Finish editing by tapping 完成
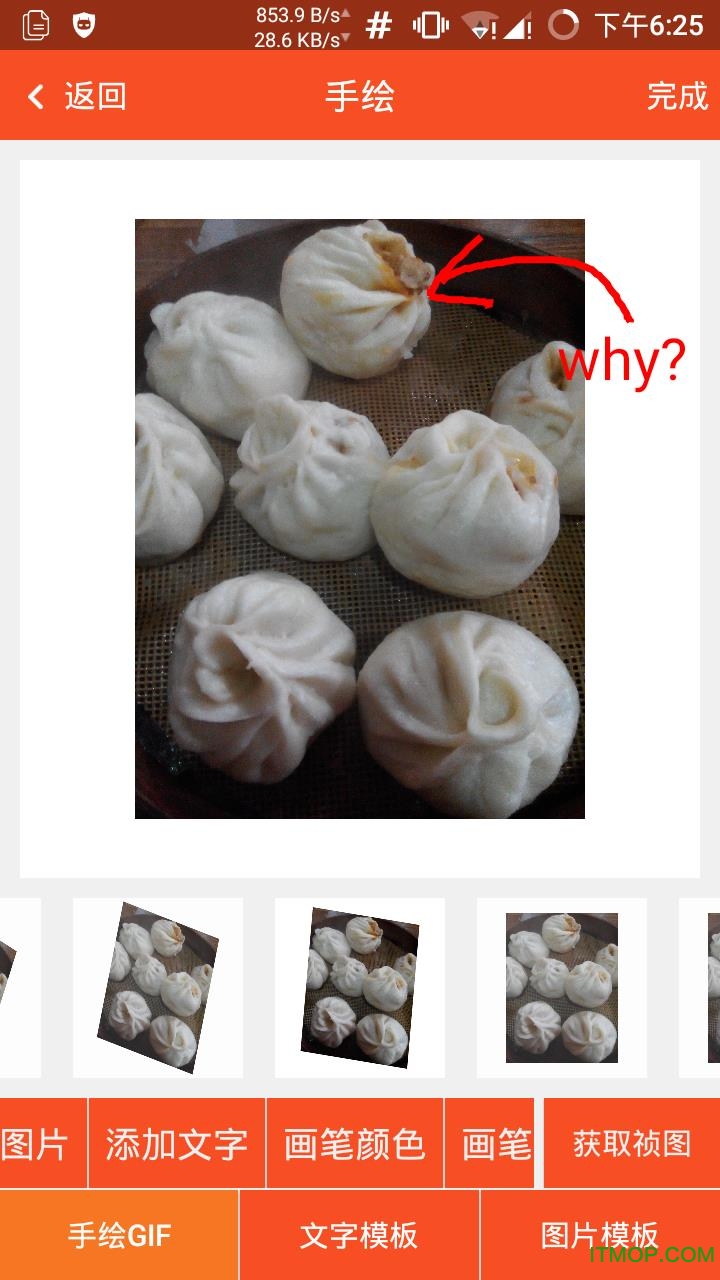 [677, 96]
